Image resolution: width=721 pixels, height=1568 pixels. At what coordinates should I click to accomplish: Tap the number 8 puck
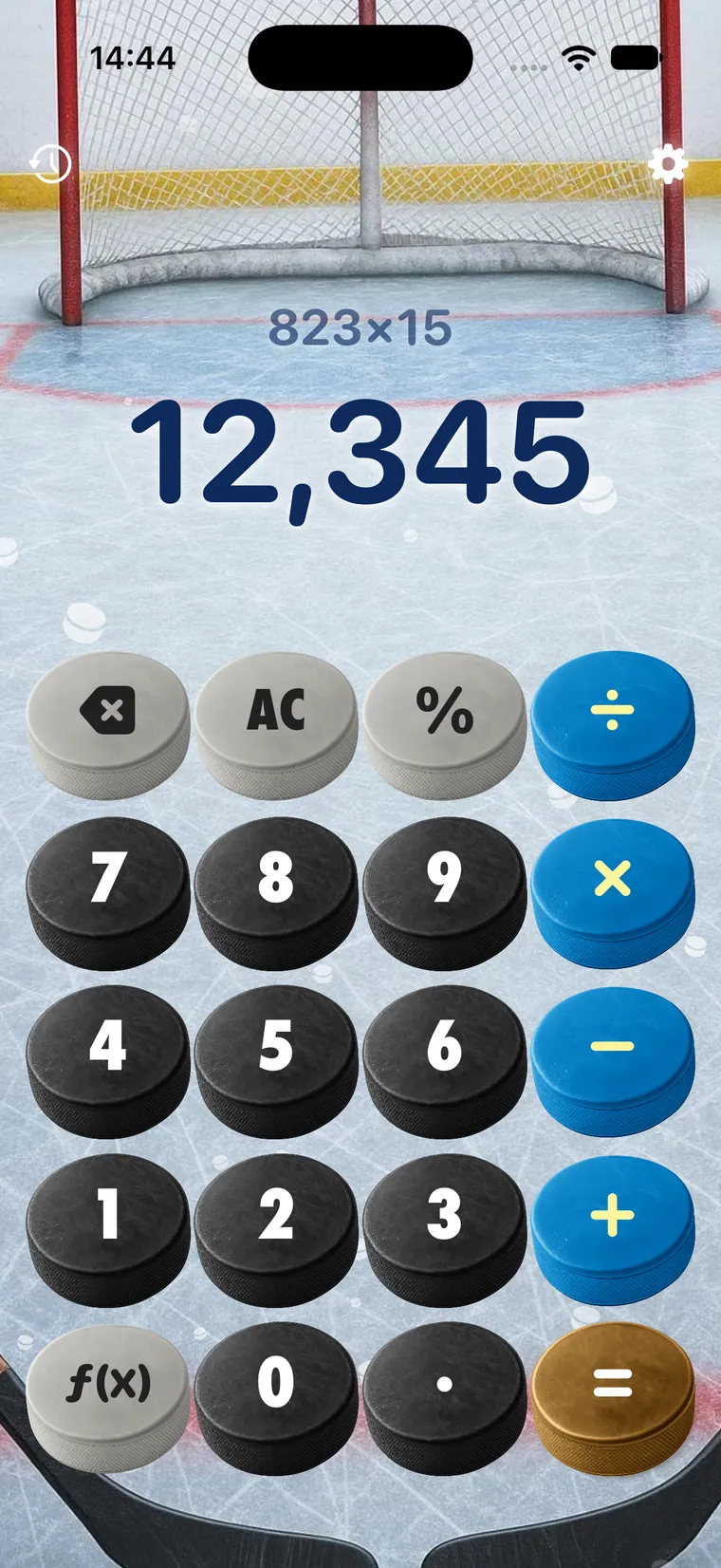click(276, 892)
